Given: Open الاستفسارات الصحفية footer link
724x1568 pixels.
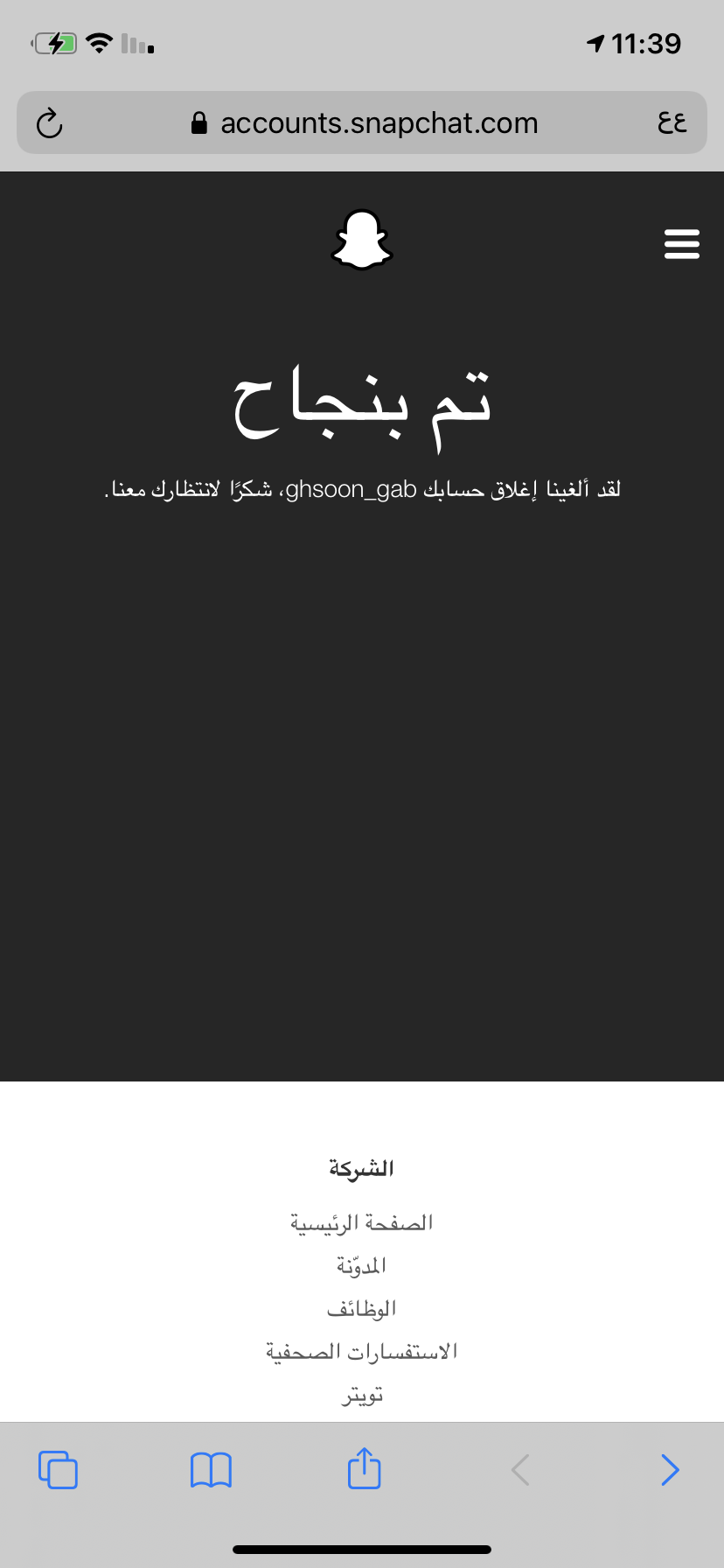Looking at the screenshot, I should click(362, 1351).
